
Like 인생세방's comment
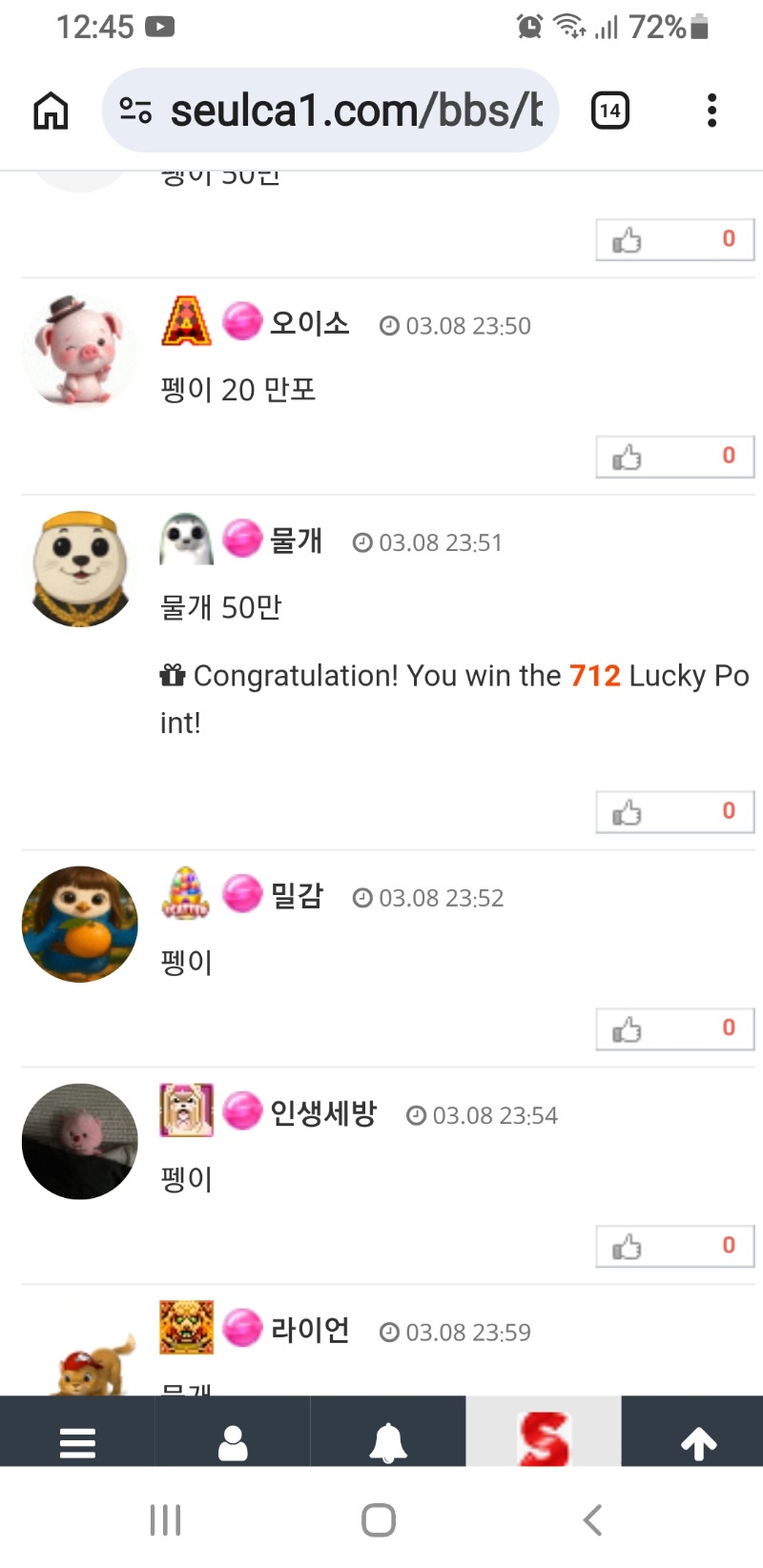674,1247
